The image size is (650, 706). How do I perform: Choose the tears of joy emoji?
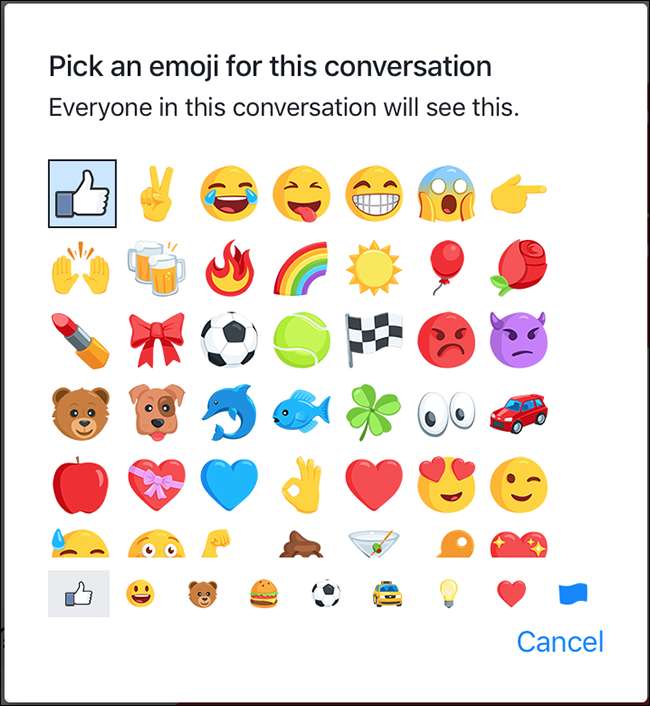[228, 193]
